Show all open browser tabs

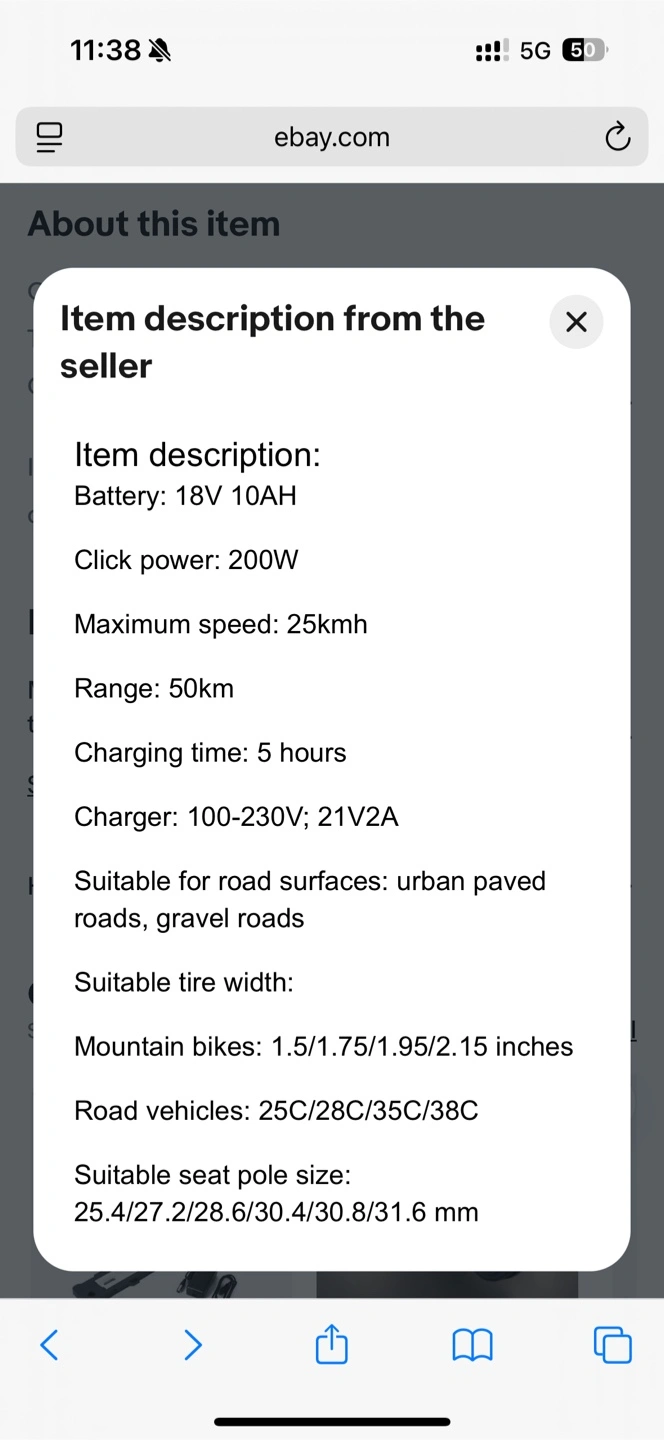tap(612, 1345)
